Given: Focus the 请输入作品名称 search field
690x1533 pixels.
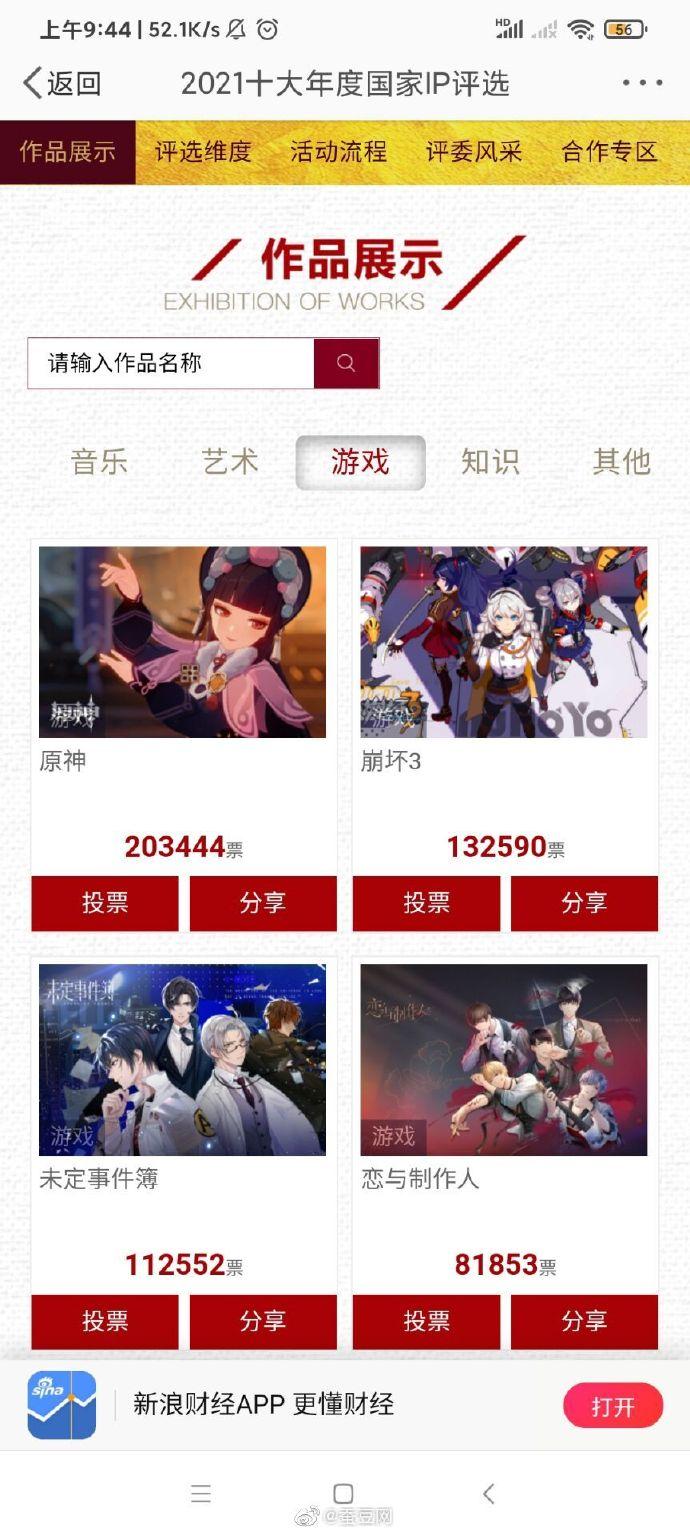Looking at the screenshot, I should (x=171, y=363).
